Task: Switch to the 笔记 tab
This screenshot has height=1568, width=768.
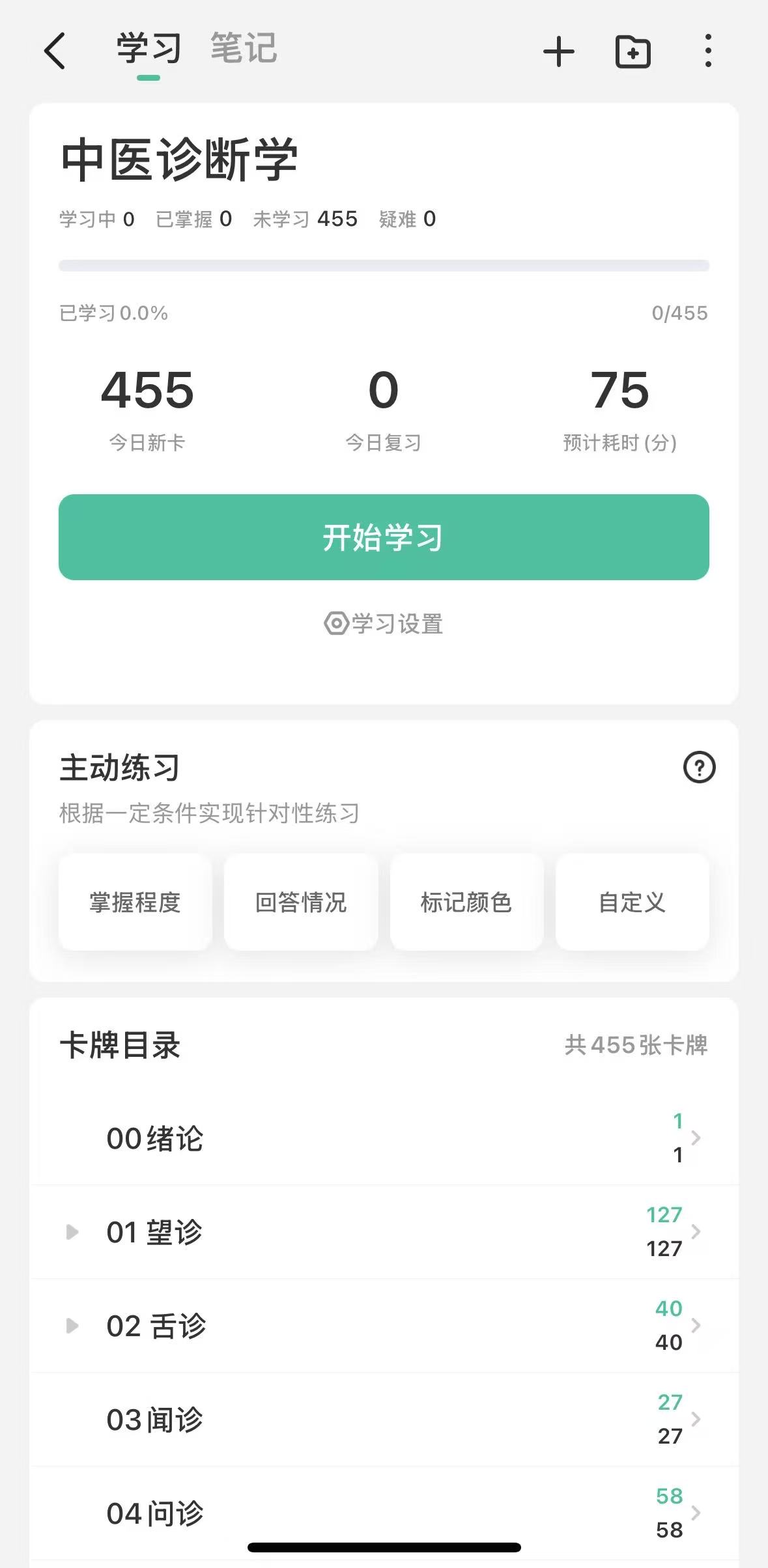Action: tap(244, 48)
